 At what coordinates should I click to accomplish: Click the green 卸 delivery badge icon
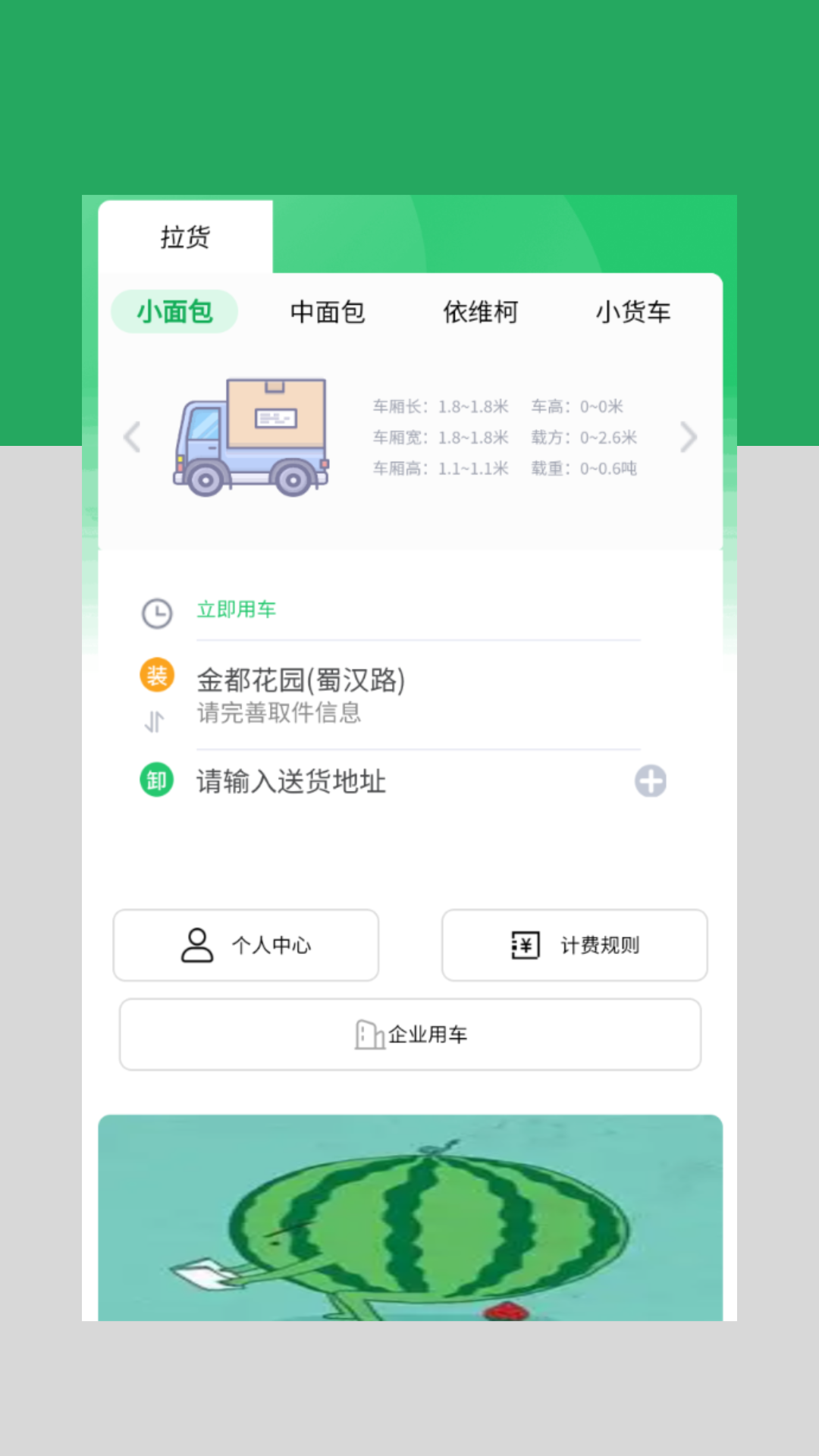(156, 780)
